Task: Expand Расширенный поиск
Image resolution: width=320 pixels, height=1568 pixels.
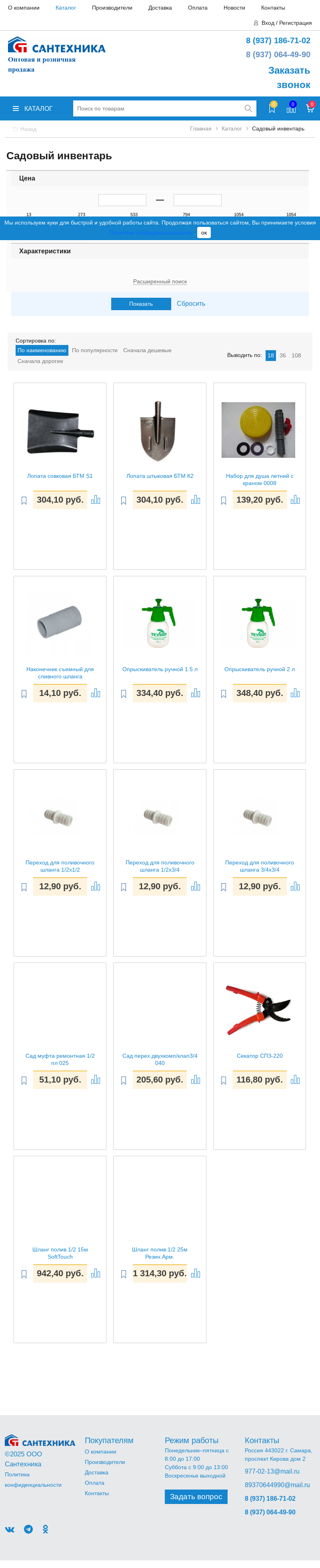Action: [x=160, y=281]
